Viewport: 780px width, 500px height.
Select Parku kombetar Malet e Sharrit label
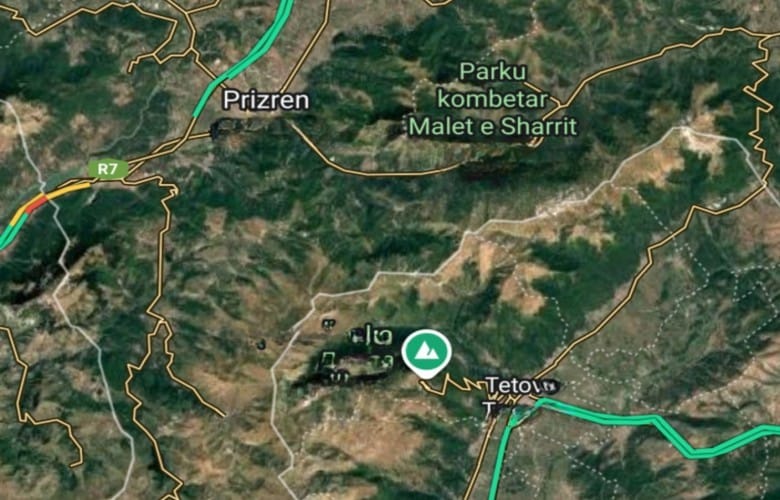pos(493,99)
